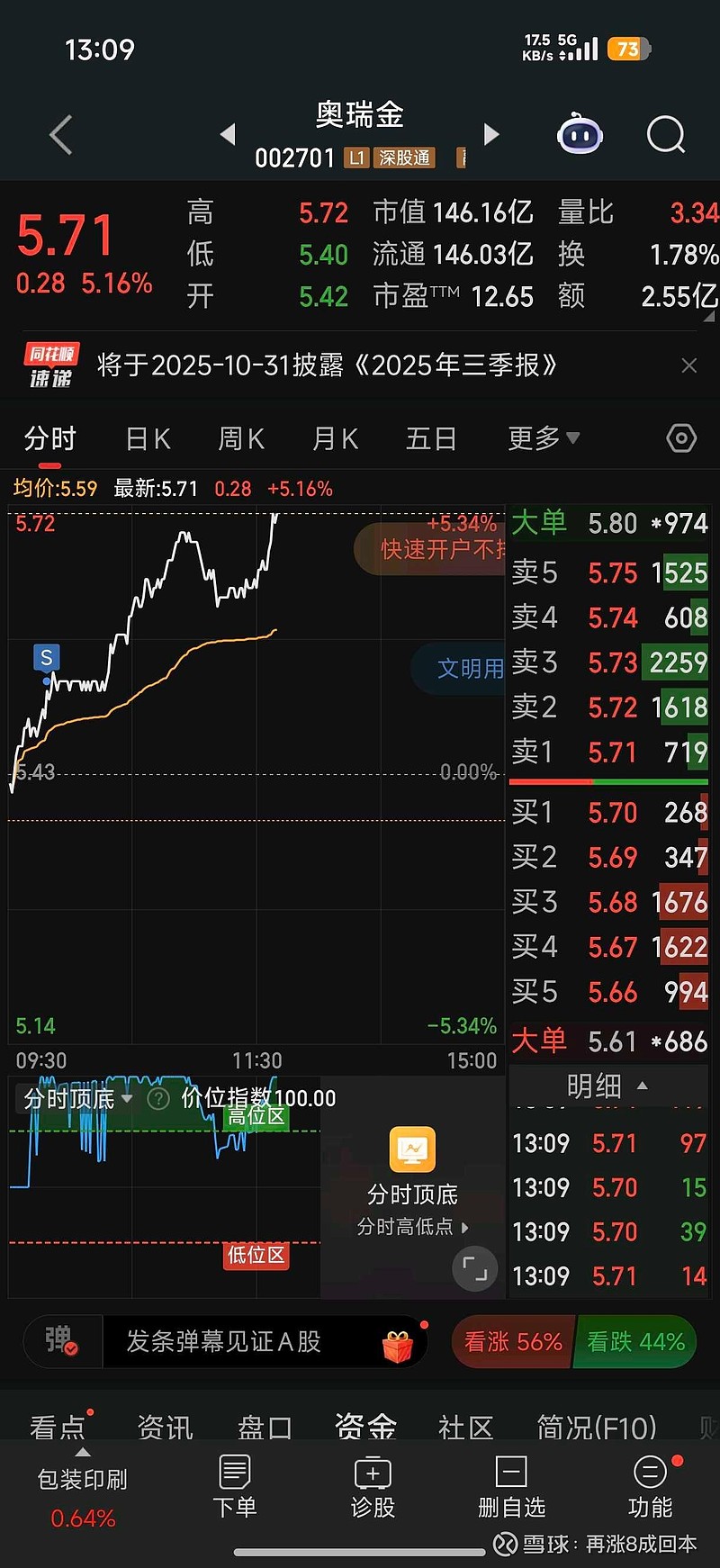Open chart settings hexagon icon
This screenshot has height=1568, width=720.
tap(681, 438)
